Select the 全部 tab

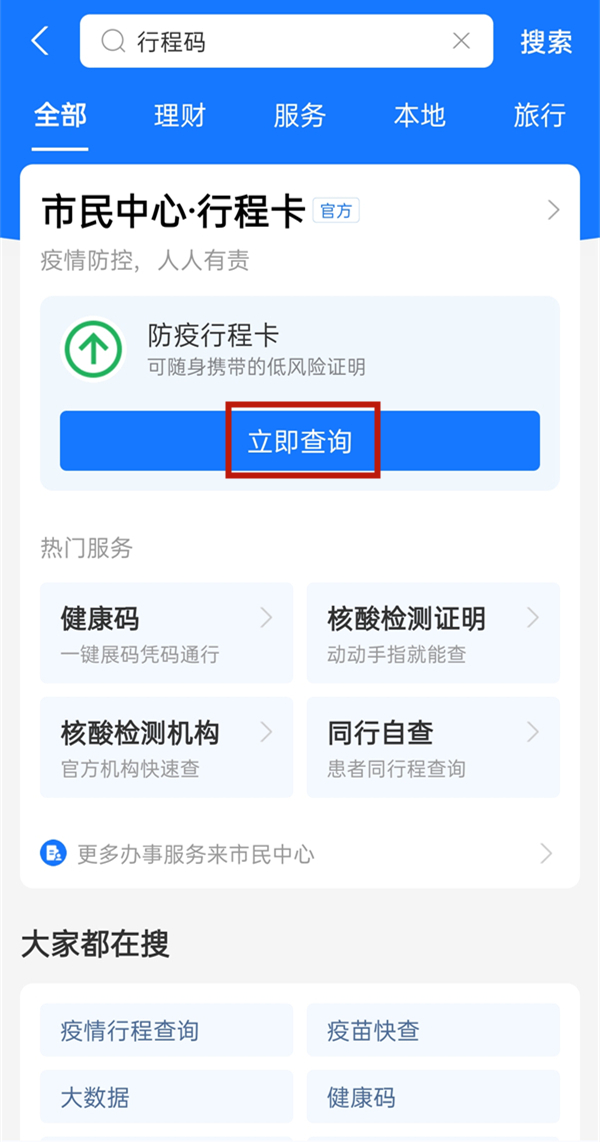pos(60,115)
